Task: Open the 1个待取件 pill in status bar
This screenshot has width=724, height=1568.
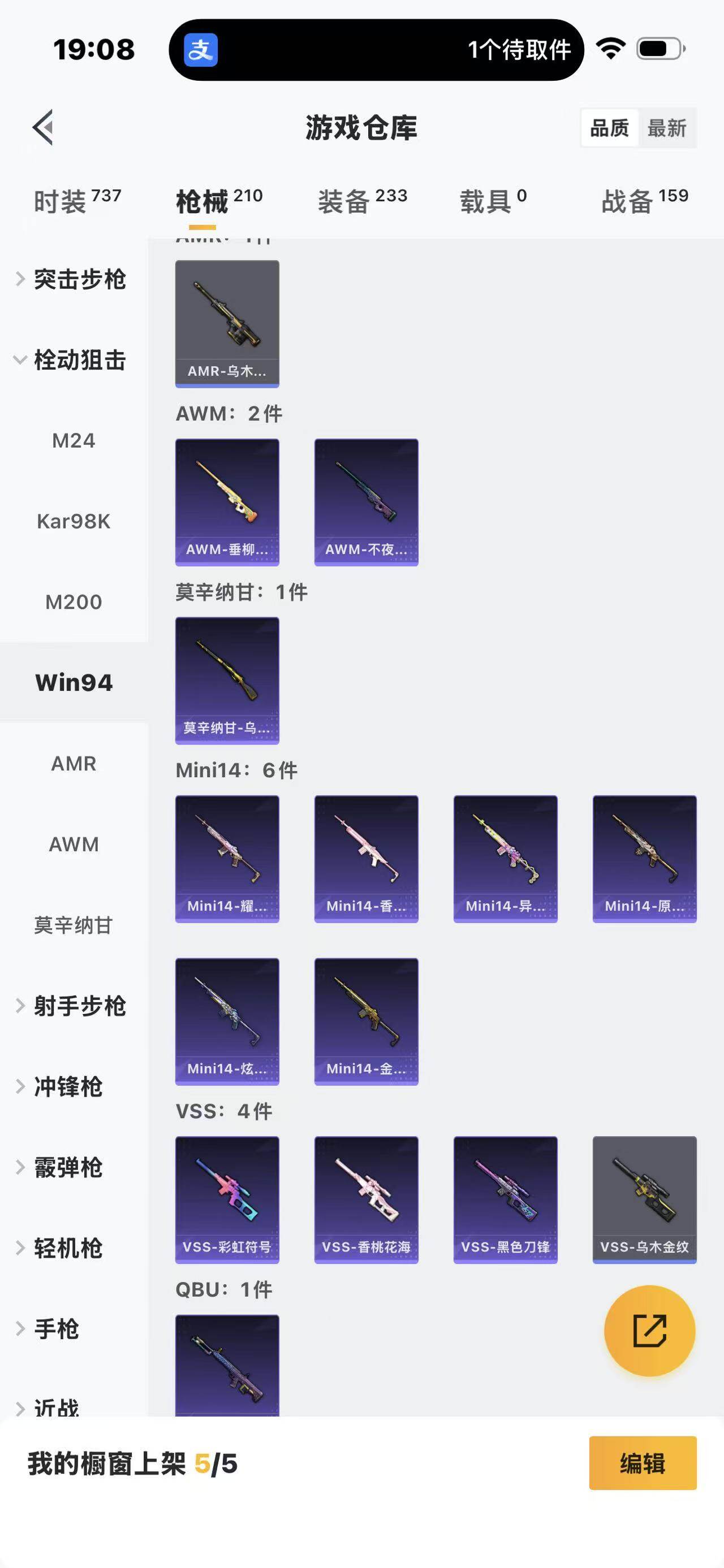Action: [376, 49]
